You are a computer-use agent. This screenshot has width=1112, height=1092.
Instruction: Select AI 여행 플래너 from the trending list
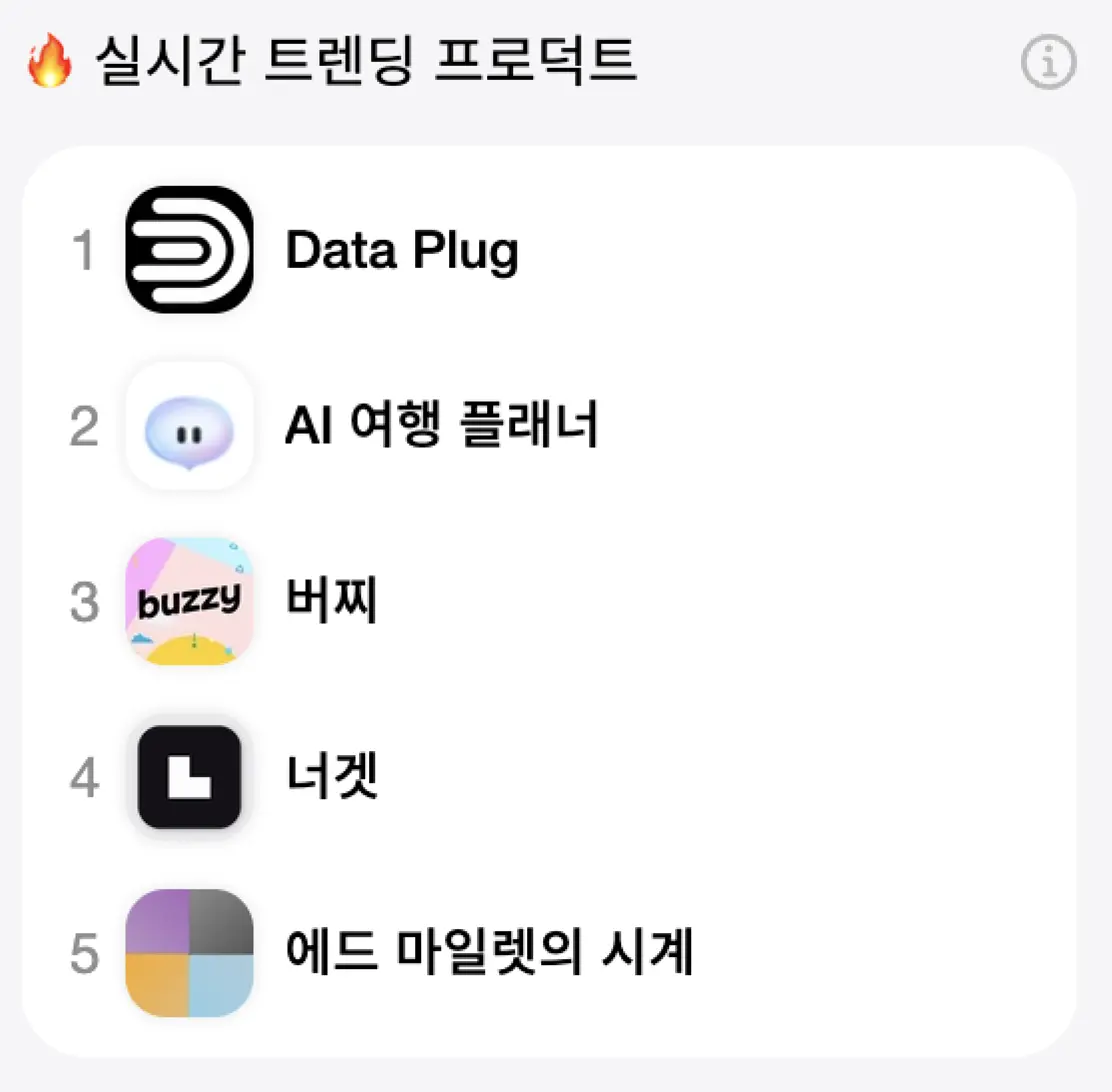(550, 425)
